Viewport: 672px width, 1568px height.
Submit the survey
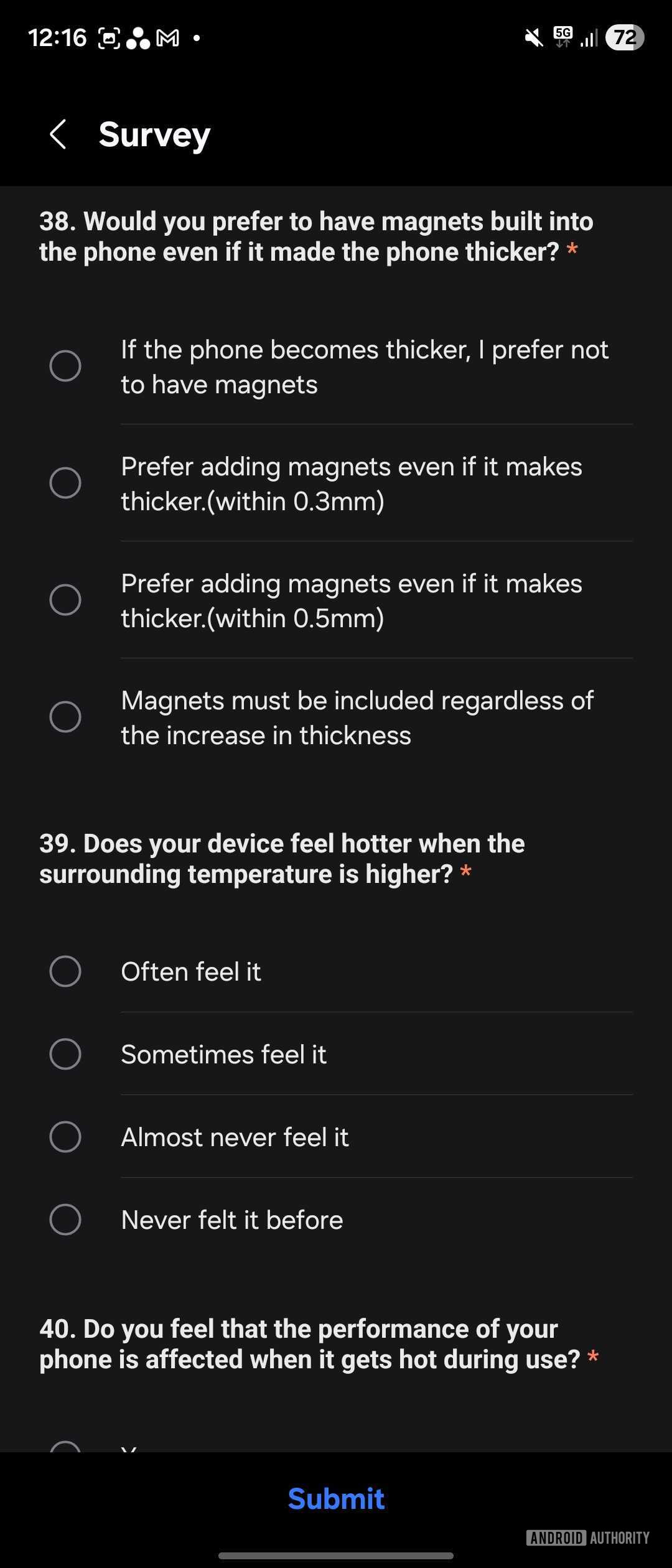click(336, 1499)
